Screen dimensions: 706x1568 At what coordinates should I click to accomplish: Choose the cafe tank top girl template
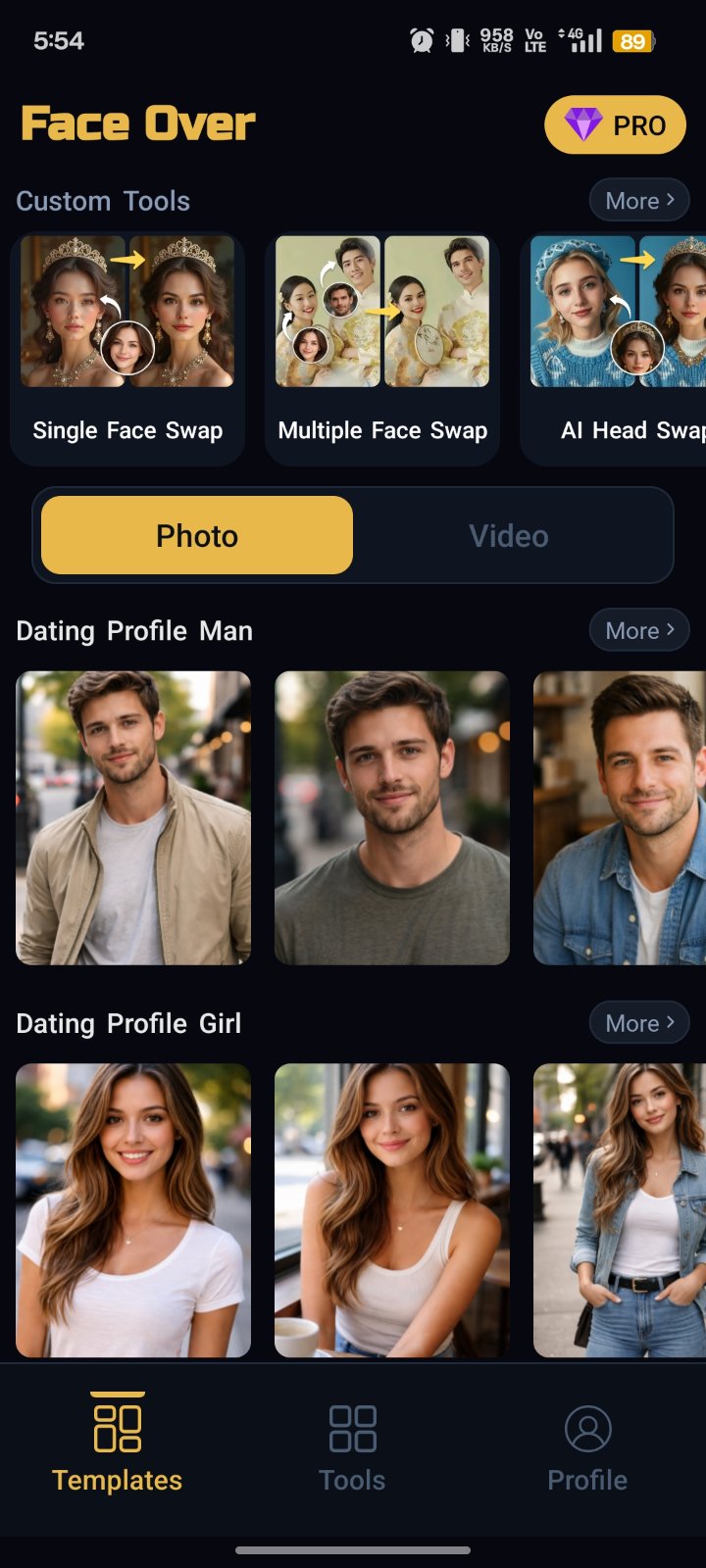click(392, 1209)
